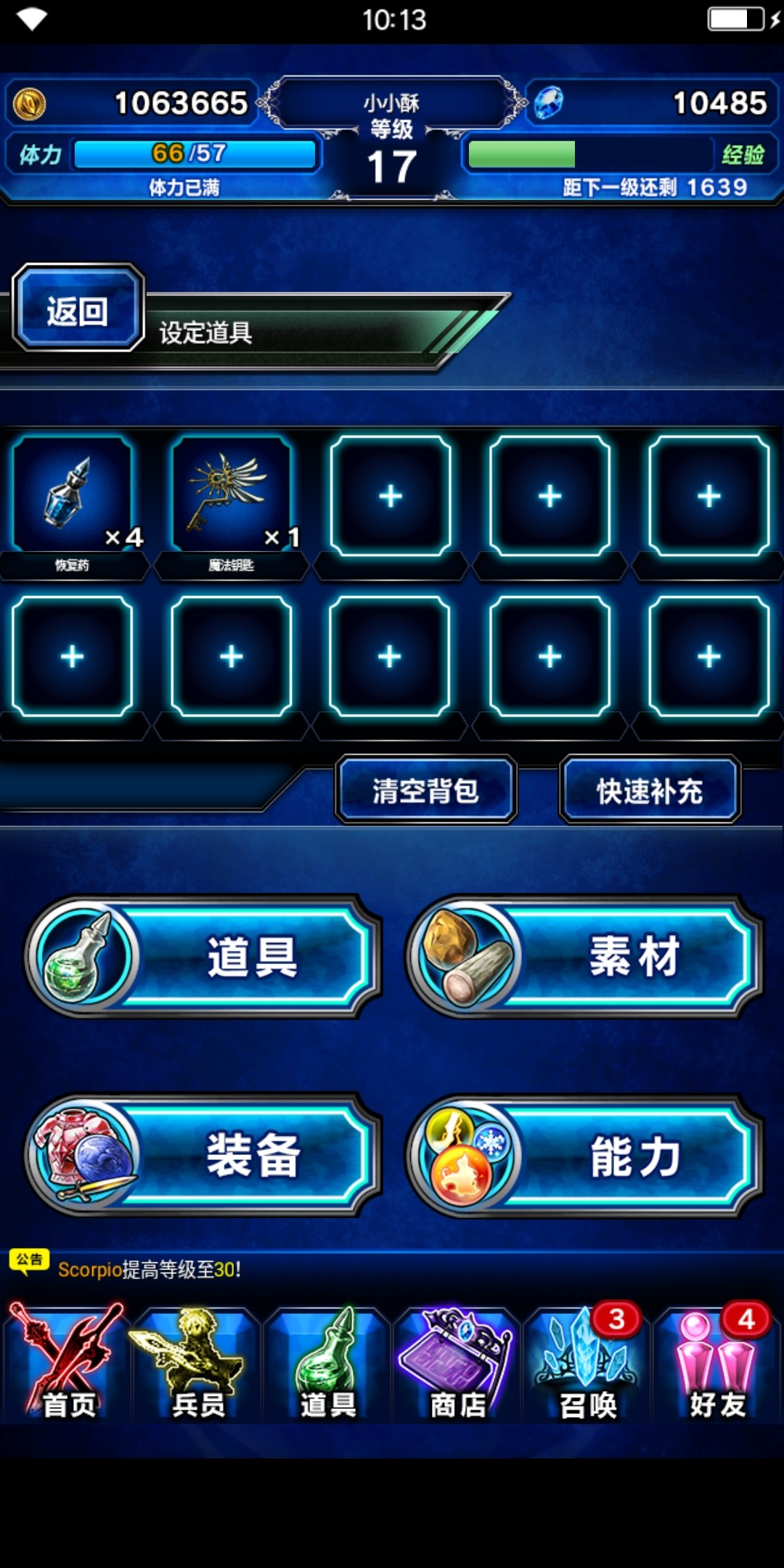Select the 魔法钥匙 key slot
The height and width of the screenshot is (1568, 784).
232,497
